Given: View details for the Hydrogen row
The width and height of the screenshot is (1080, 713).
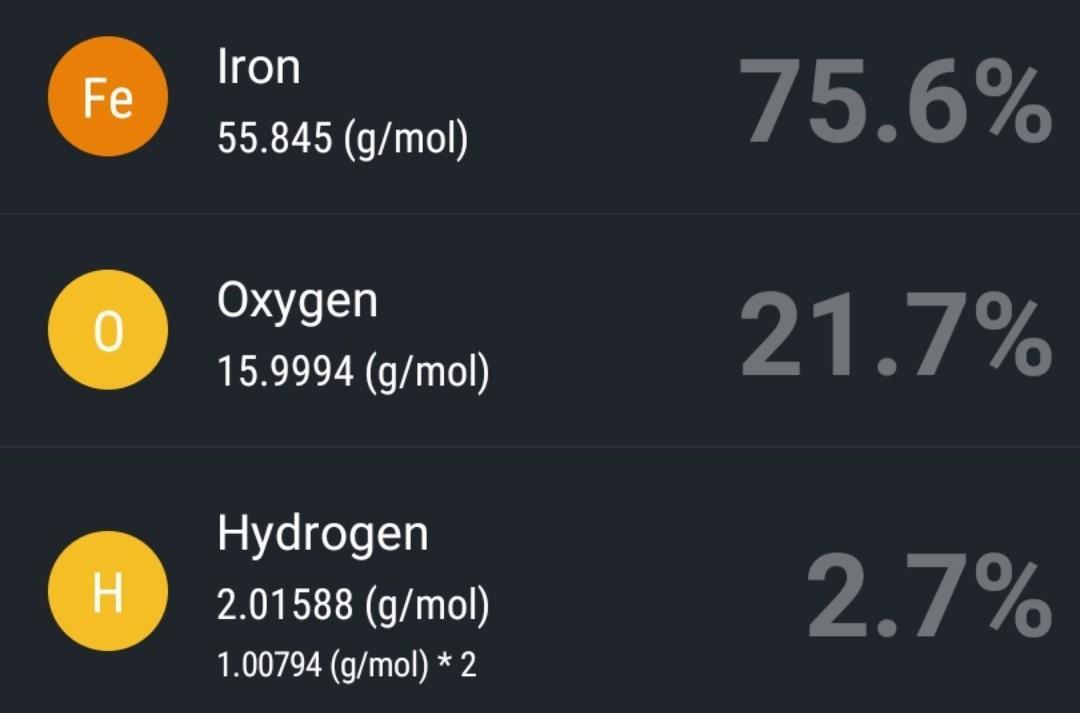Looking at the screenshot, I should point(540,590).
